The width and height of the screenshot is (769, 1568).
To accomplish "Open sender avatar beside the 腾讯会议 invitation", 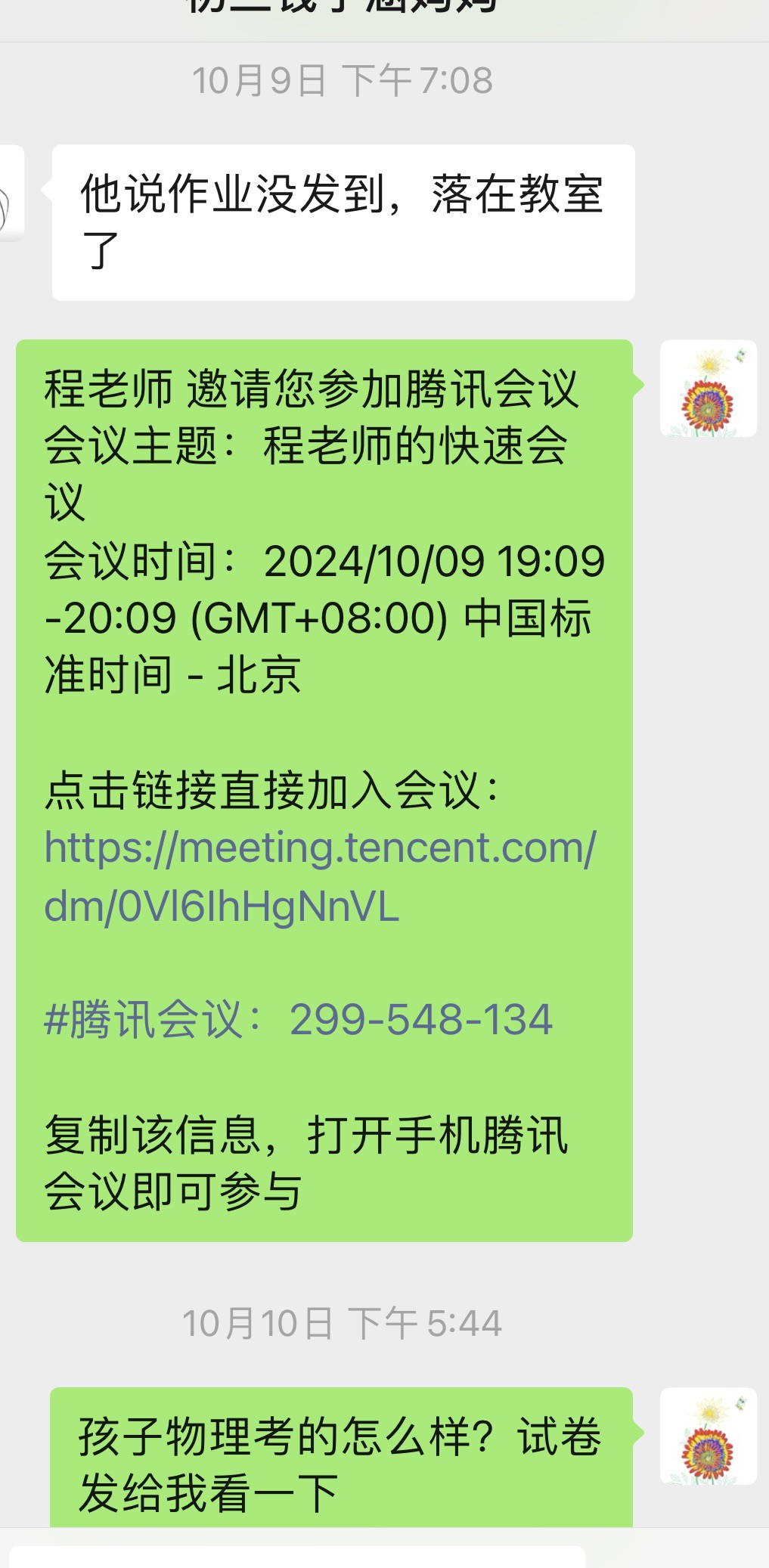I will tap(708, 389).
